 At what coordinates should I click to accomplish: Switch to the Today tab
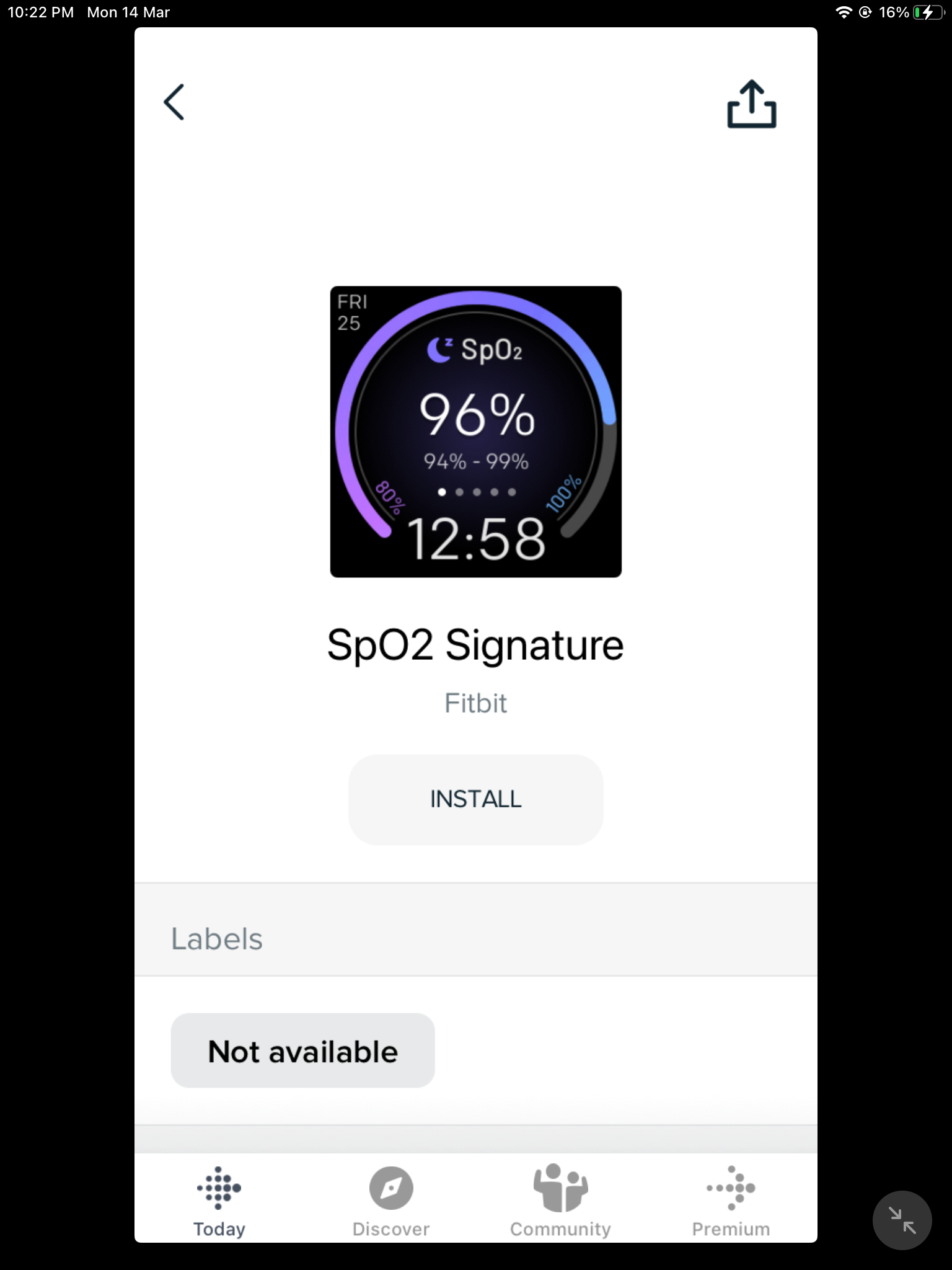tap(219, 1202)
